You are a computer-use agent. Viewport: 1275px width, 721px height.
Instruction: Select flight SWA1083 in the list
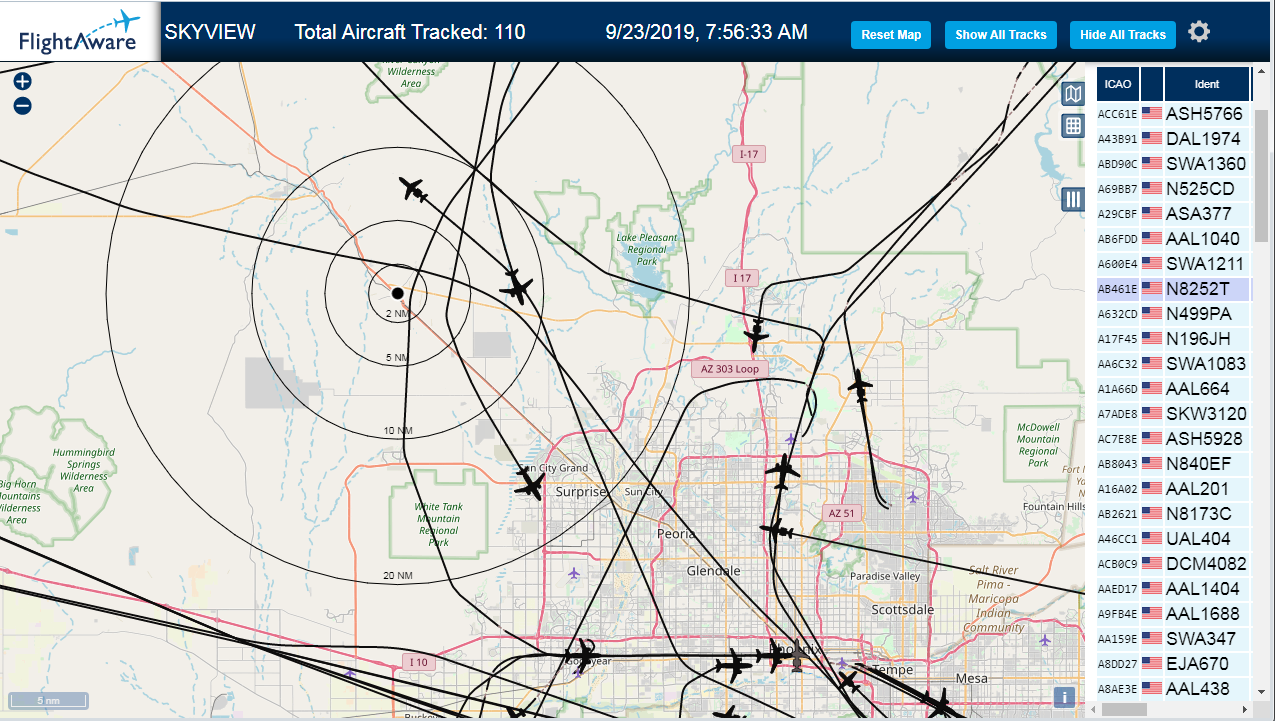coord(1173,364)
